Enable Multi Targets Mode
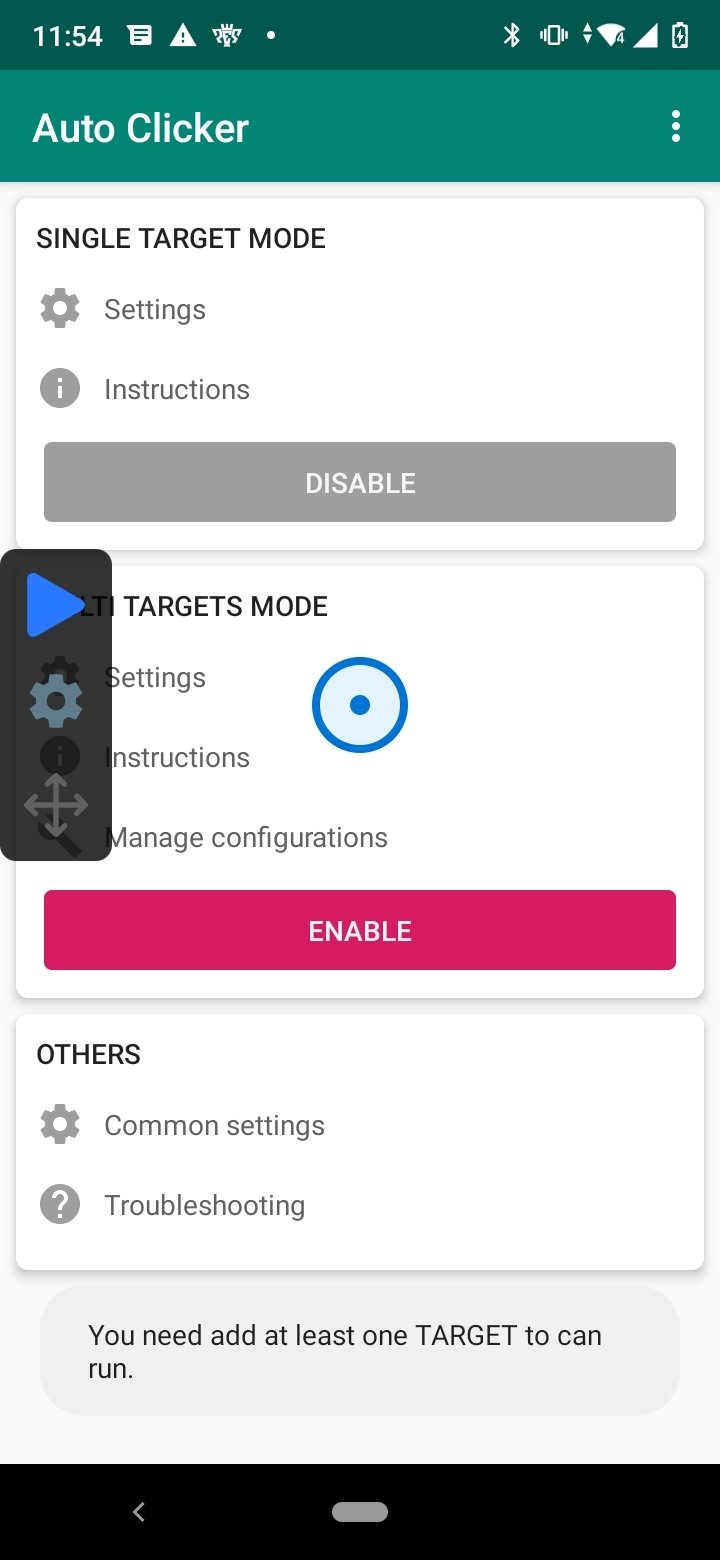This screenshot has height=1560, width=720. click(360, 930)
